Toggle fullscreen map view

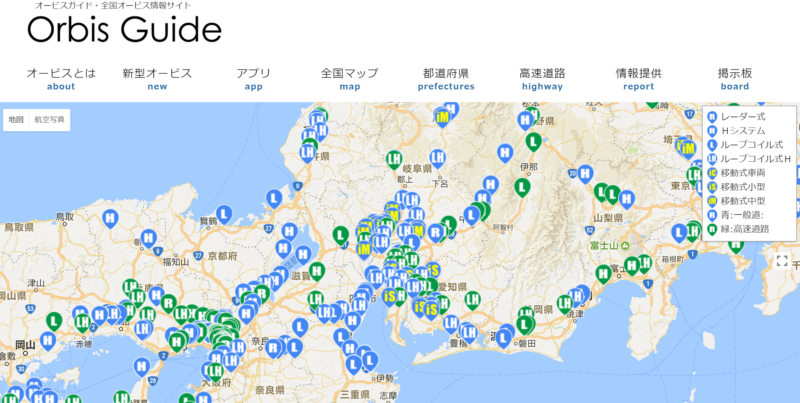pos(782,260)
